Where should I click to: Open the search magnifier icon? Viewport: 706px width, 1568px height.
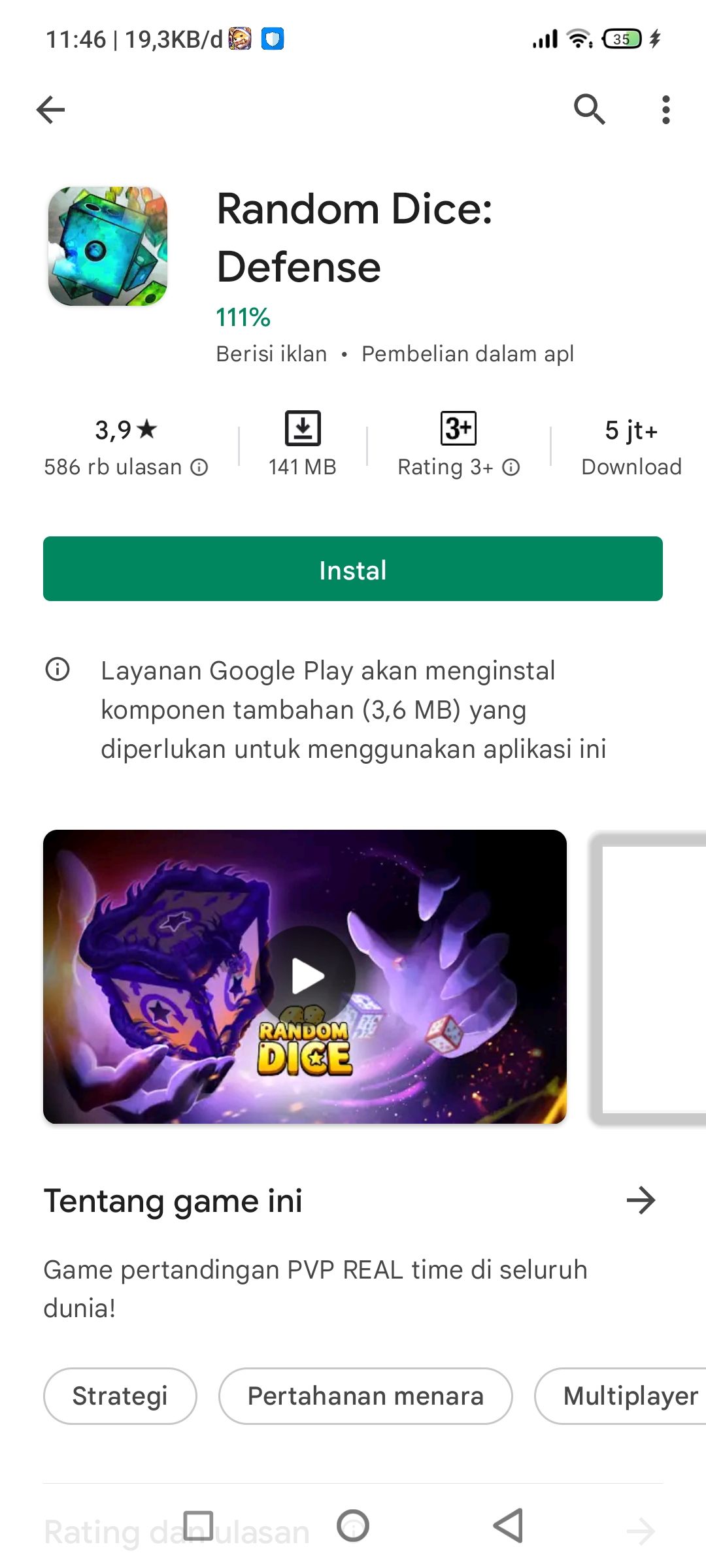(590, 109)
